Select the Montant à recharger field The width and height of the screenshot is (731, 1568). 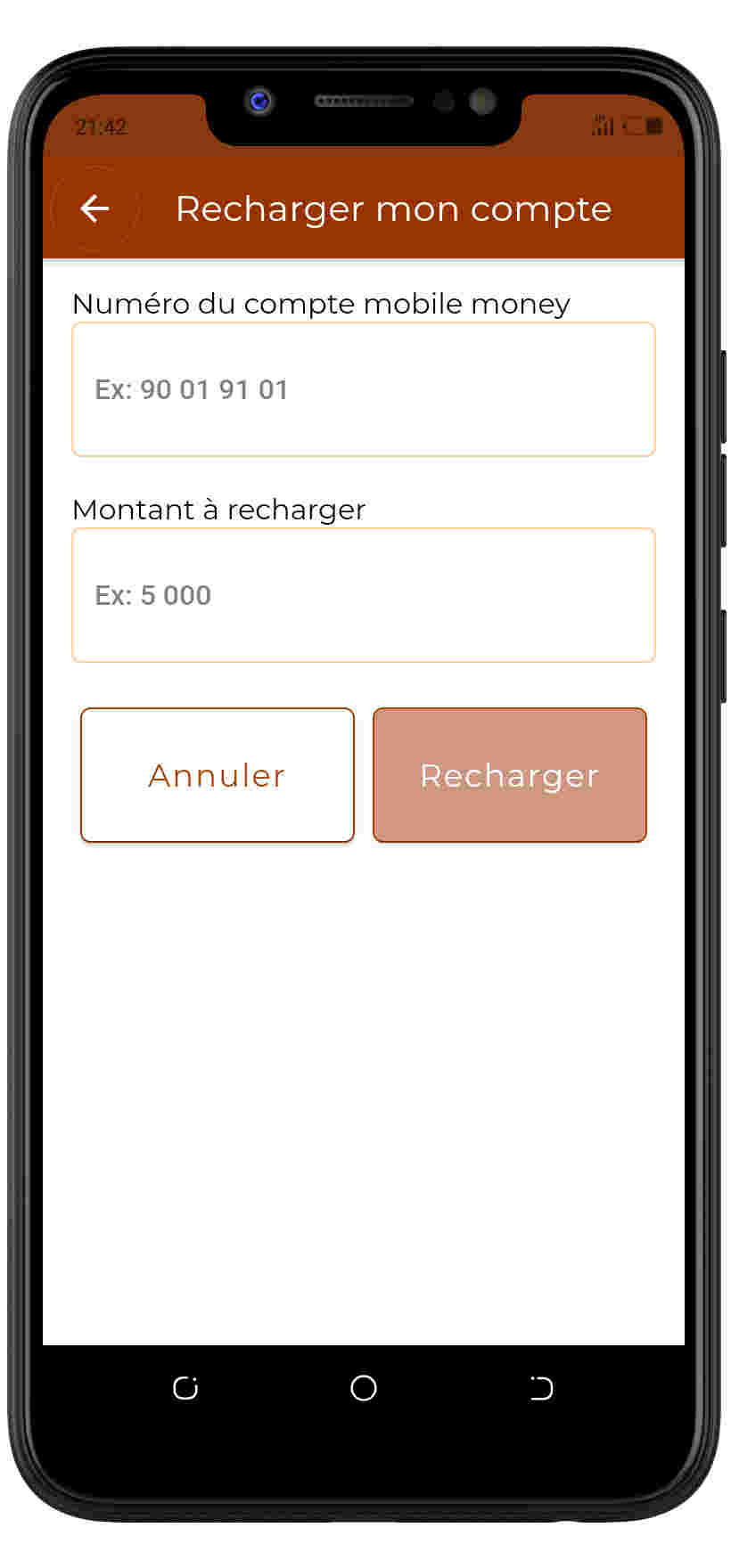(364, 595)
